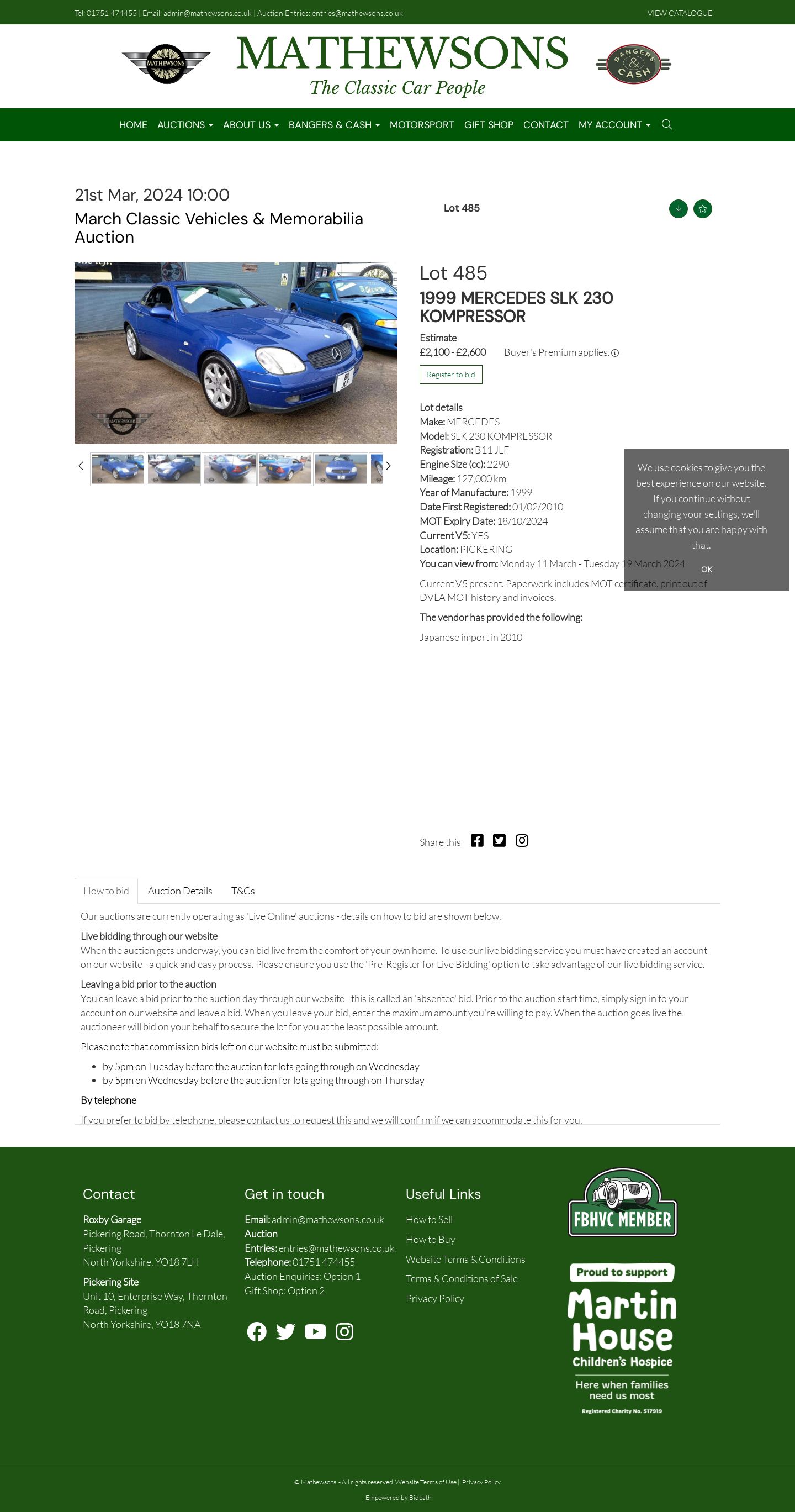
Task: Visit the YouTube channel icon in the Get in touch section
Action: point(315,1332)
